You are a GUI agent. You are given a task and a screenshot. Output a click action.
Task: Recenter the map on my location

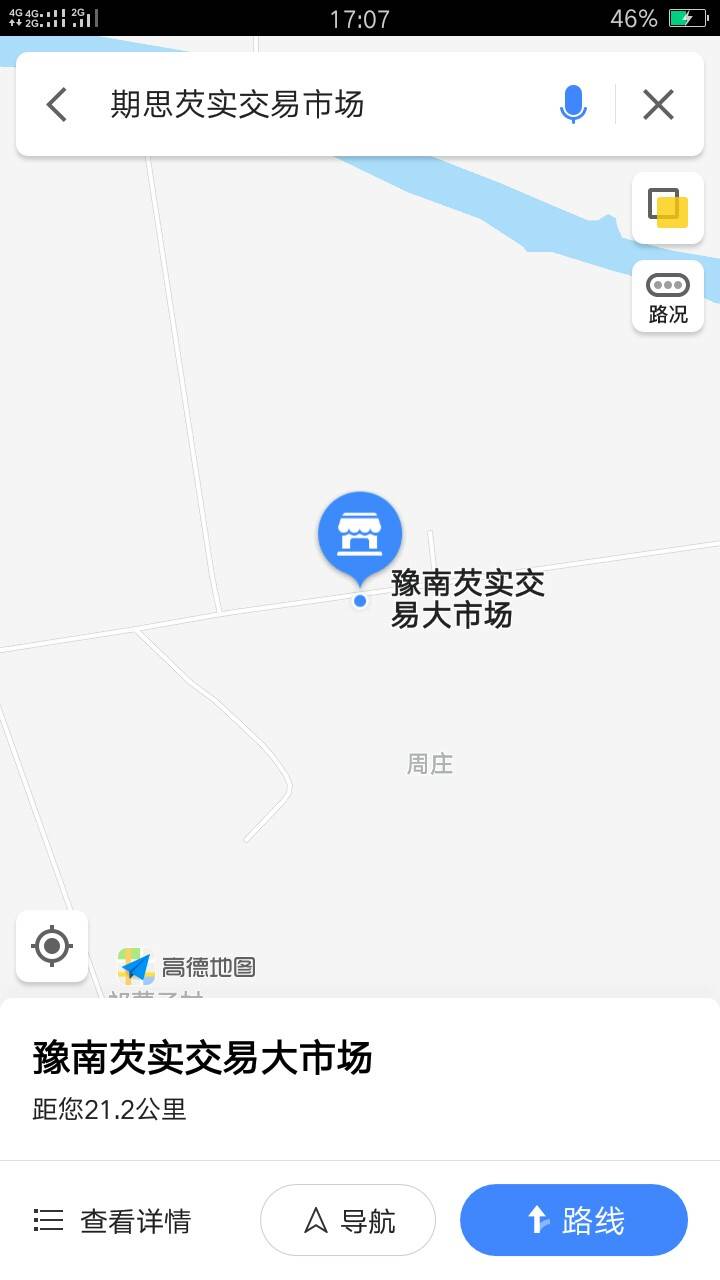point(52,946)
